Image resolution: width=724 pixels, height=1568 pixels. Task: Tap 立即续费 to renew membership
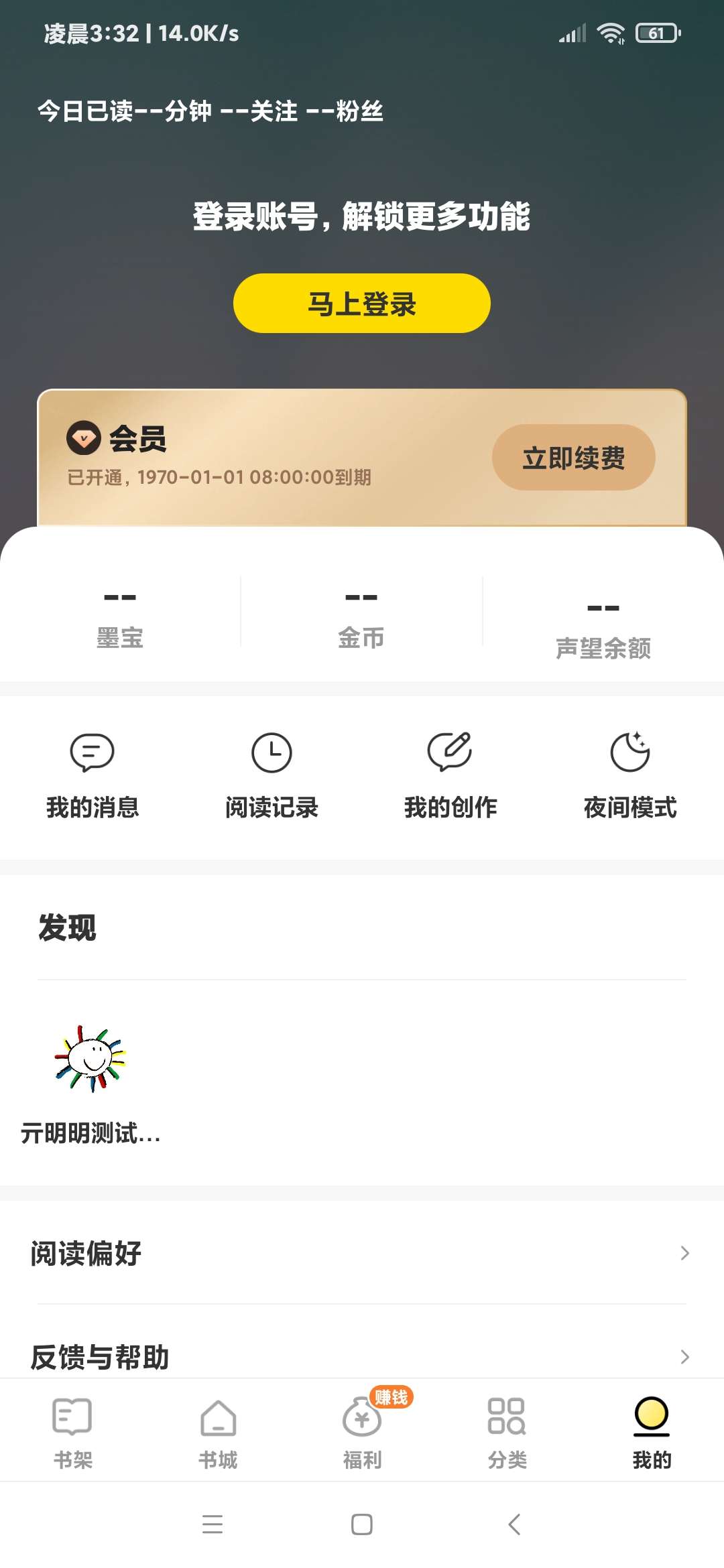tap(573, 458)
